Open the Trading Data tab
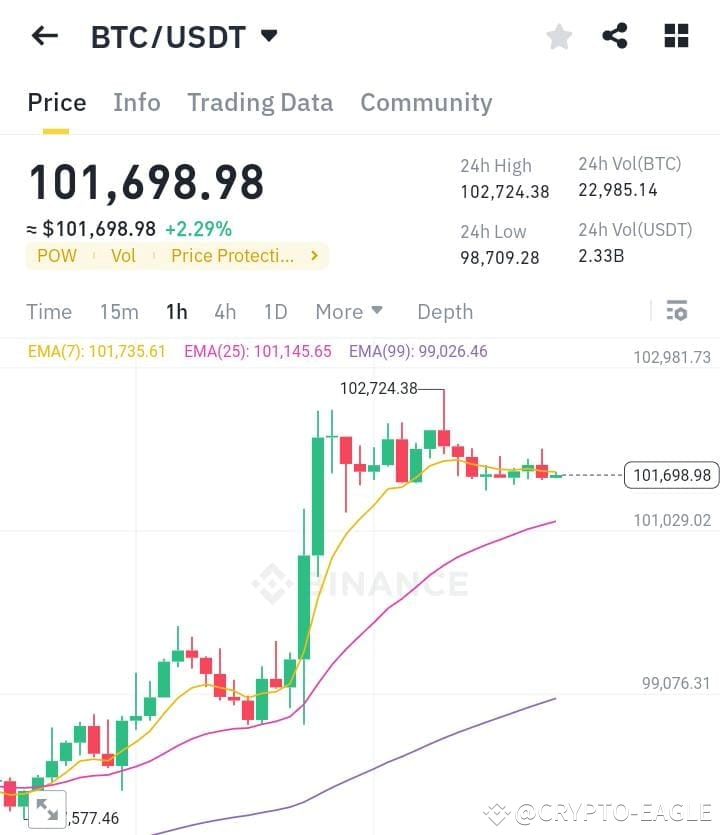This screenshot has height=835, width=720. [x=260, y=102]
